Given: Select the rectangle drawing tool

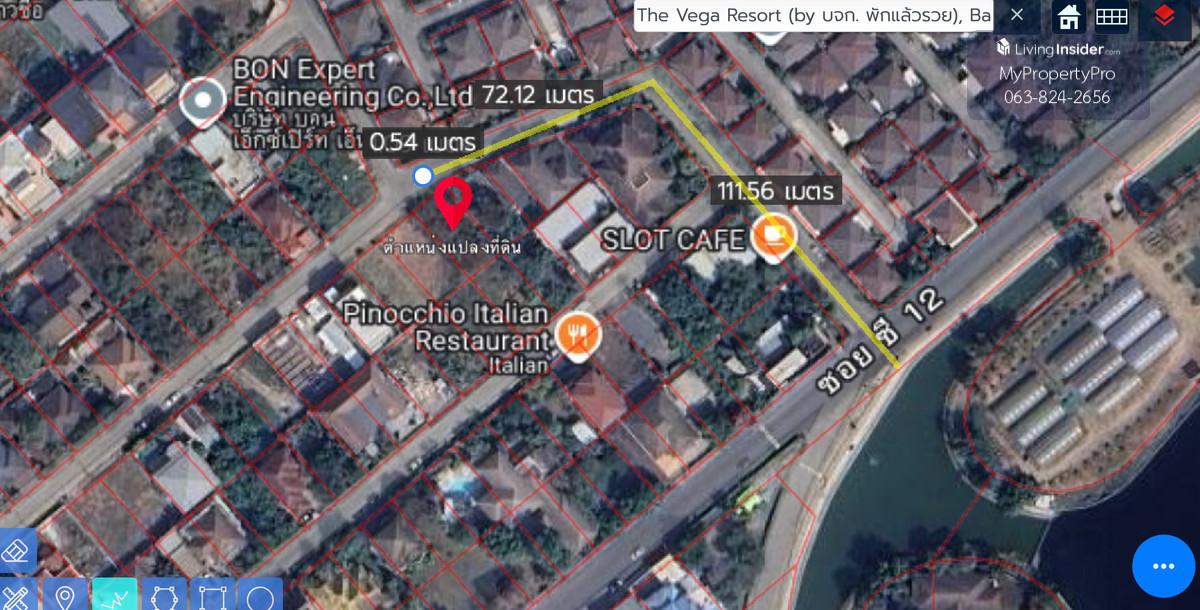Looking at the screenshot, I should click(x=211, y=596).
